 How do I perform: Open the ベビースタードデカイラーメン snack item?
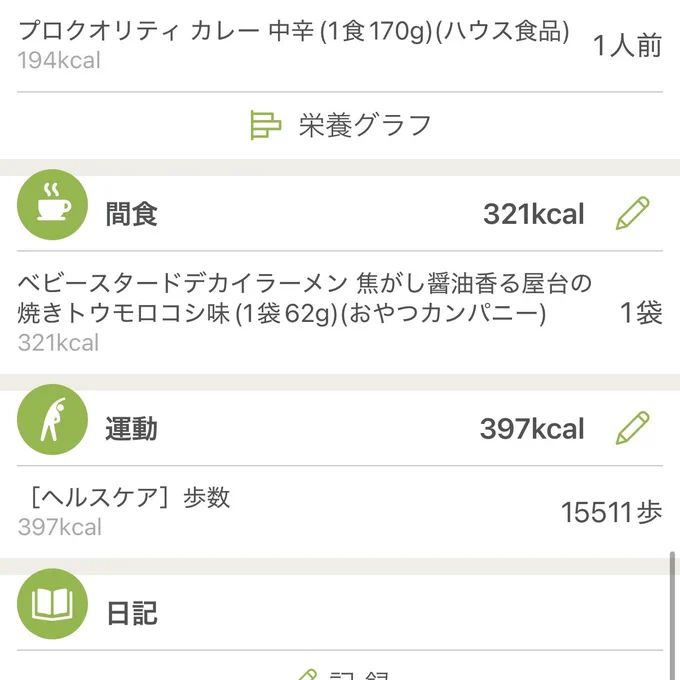(x=340, y=312)
